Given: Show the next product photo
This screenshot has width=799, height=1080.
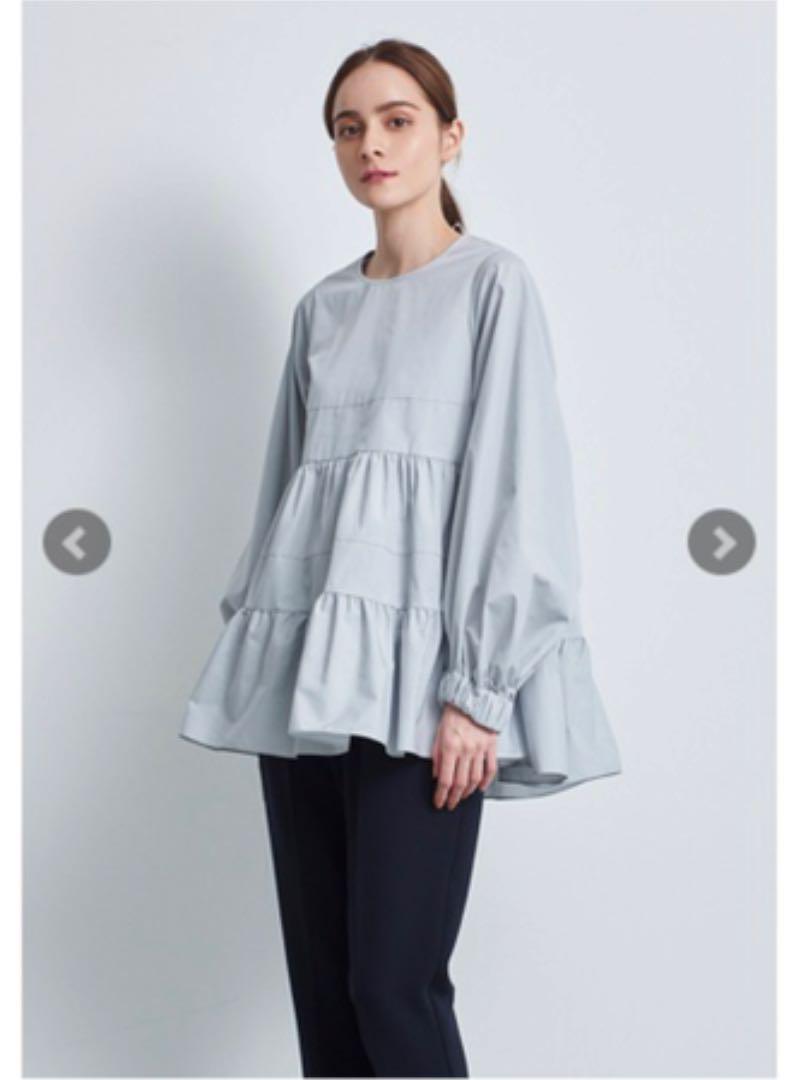Looking at the screenshot, I should click(x=721, y=542).
